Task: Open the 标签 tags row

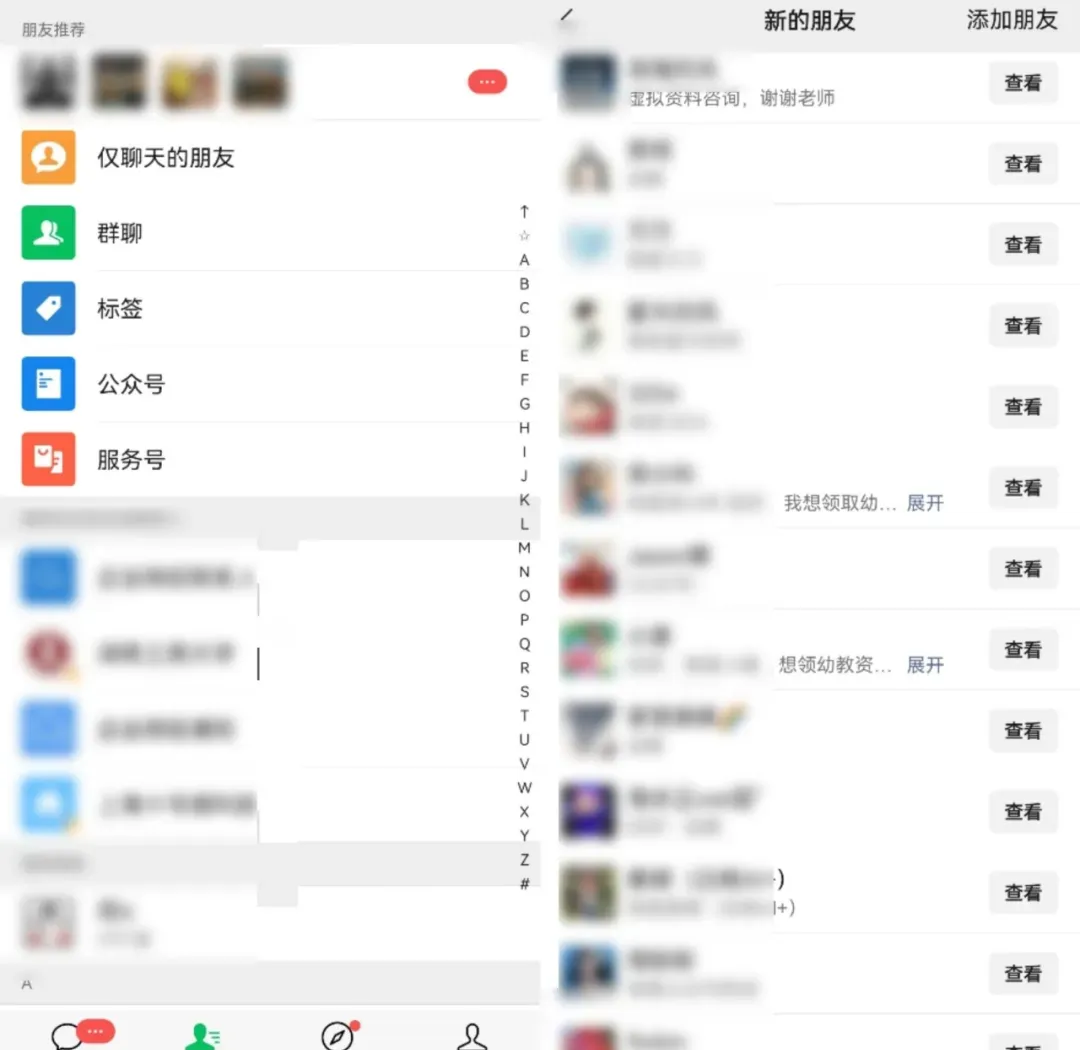Action: pyautogui.click(x=119, y=309)
